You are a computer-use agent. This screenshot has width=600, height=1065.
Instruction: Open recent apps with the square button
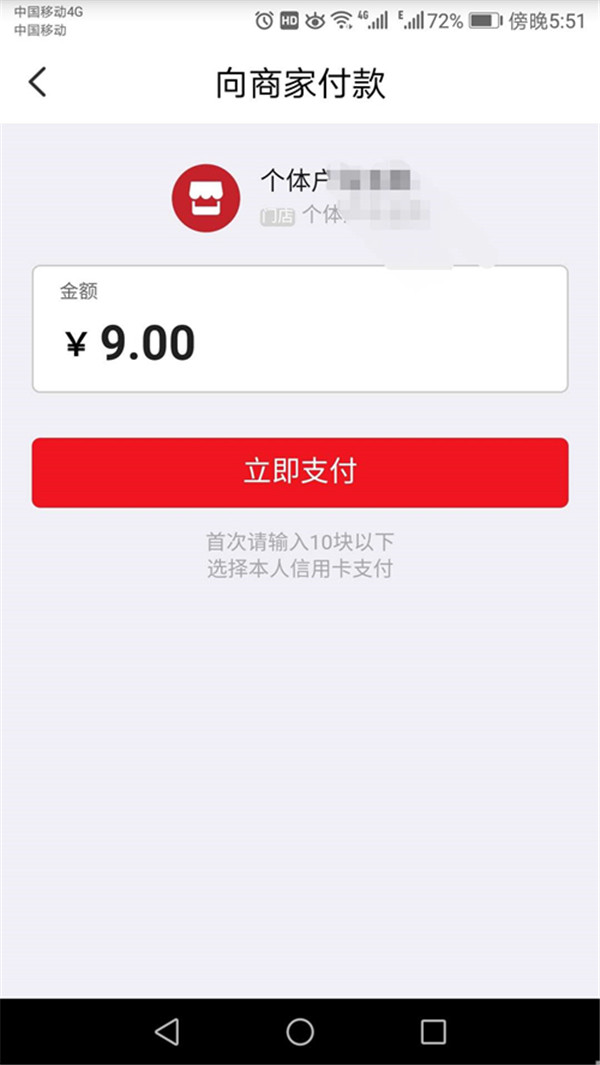click(x=433, y=1032)
